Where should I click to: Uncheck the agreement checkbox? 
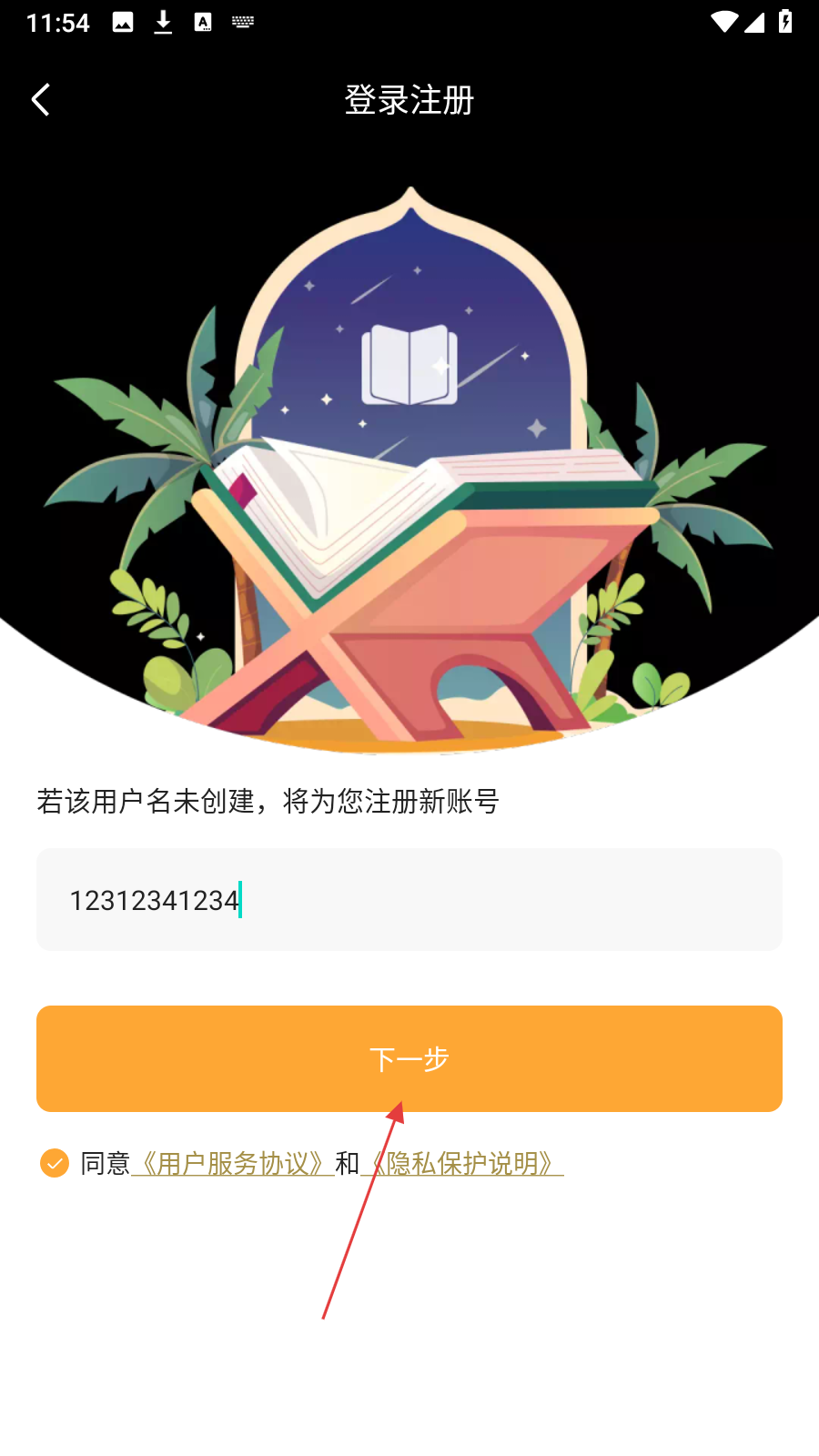(55, 1163)
